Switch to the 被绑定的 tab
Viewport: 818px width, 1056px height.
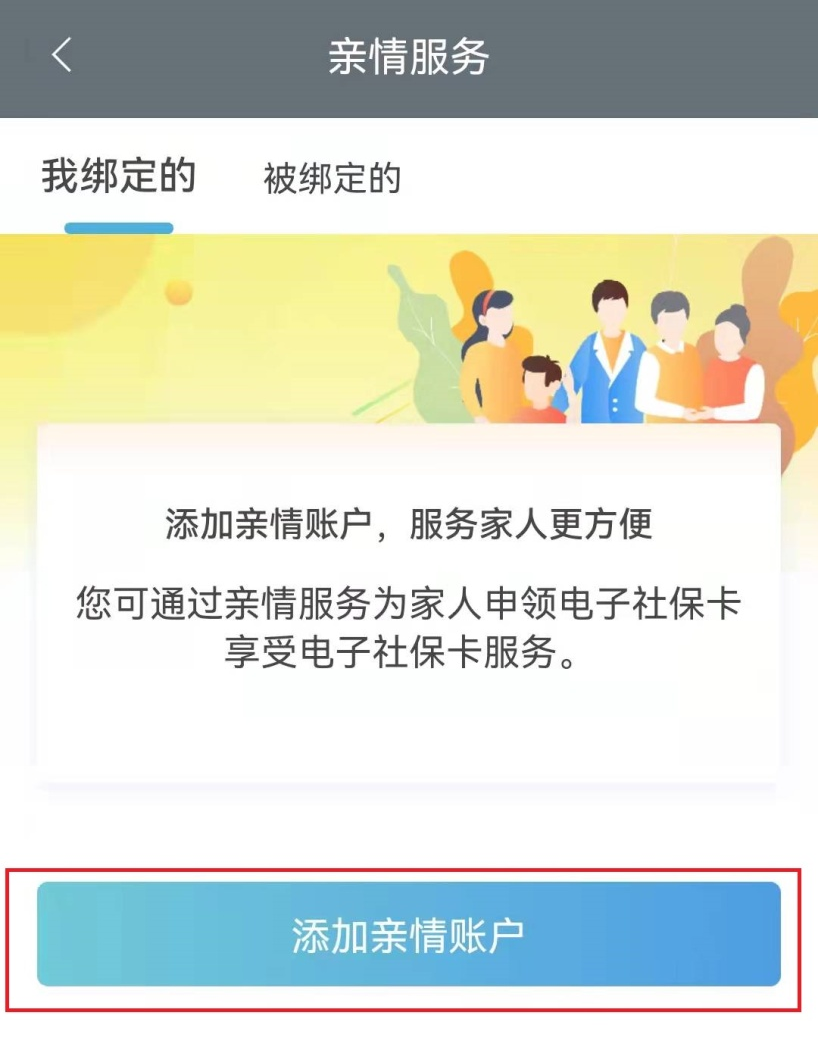coord(331,179)
